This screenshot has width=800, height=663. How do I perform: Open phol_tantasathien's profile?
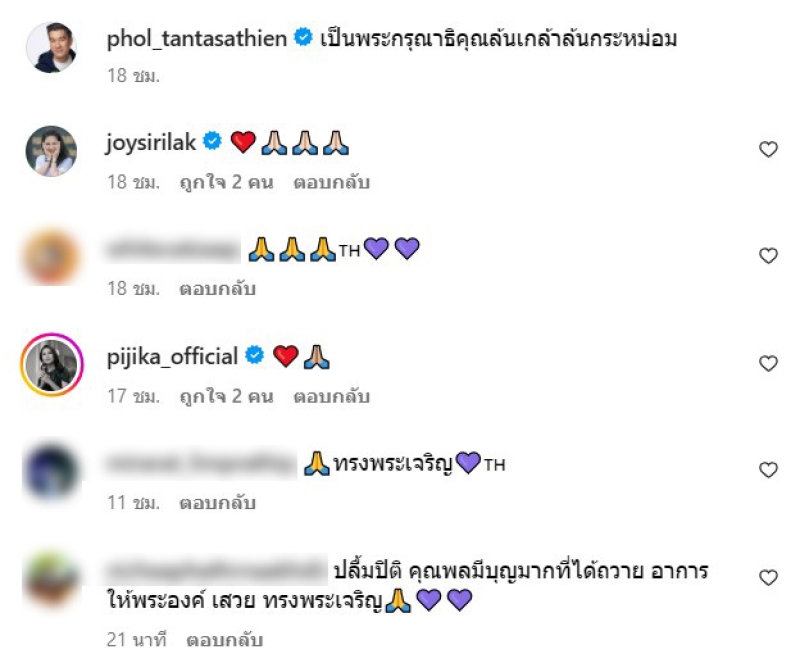pyautogui.click(x=196, y=39)
